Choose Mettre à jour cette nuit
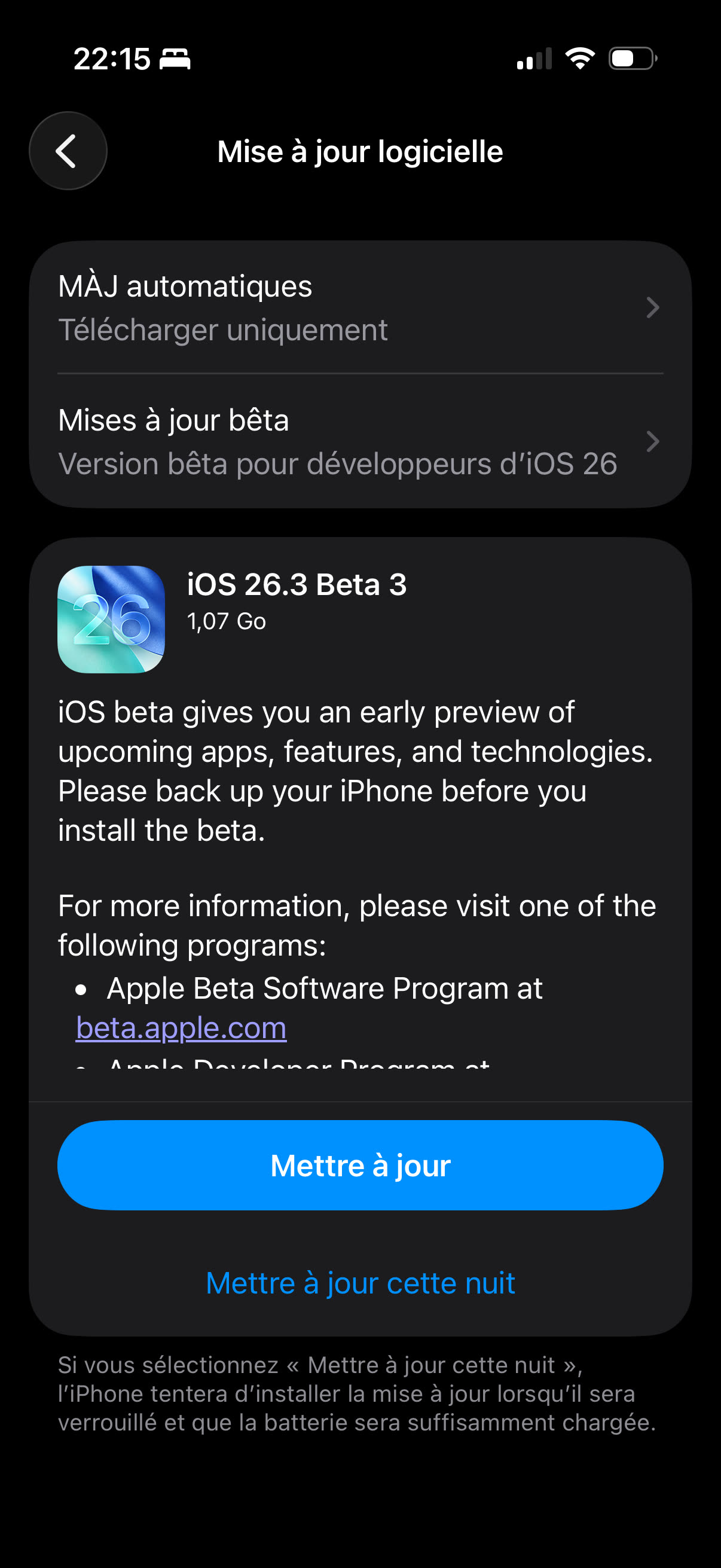Image resolution: width=721 pixels, height=1568 pixels. (360, 1283)
